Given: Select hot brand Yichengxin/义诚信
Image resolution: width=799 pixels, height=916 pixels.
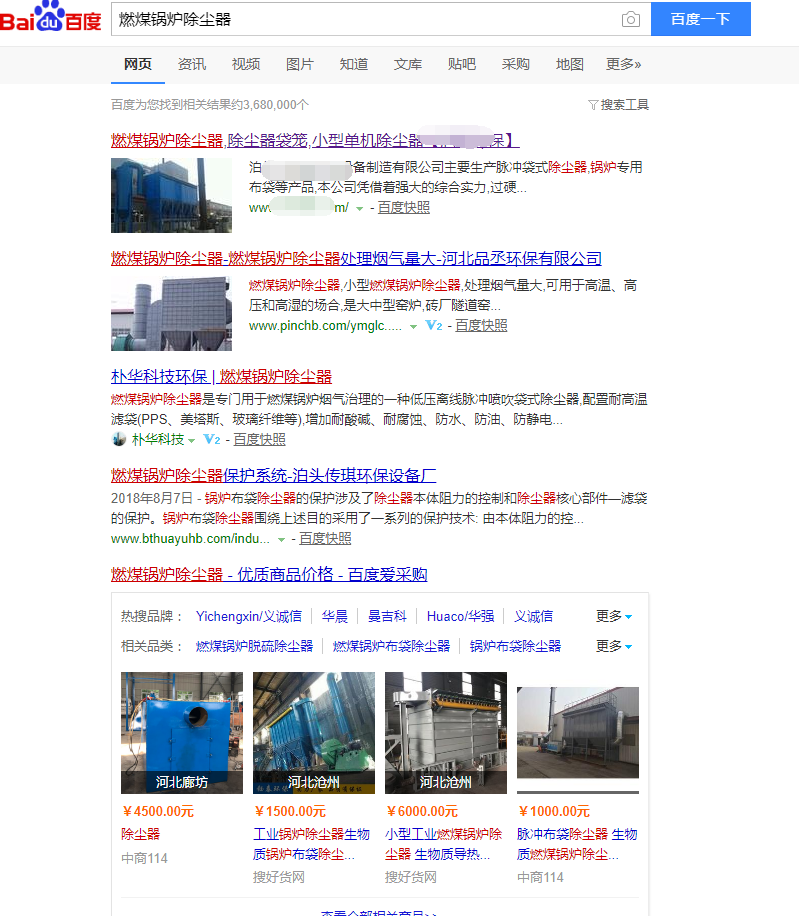Looking at the screenshot, I should click(x=248, y=616).
